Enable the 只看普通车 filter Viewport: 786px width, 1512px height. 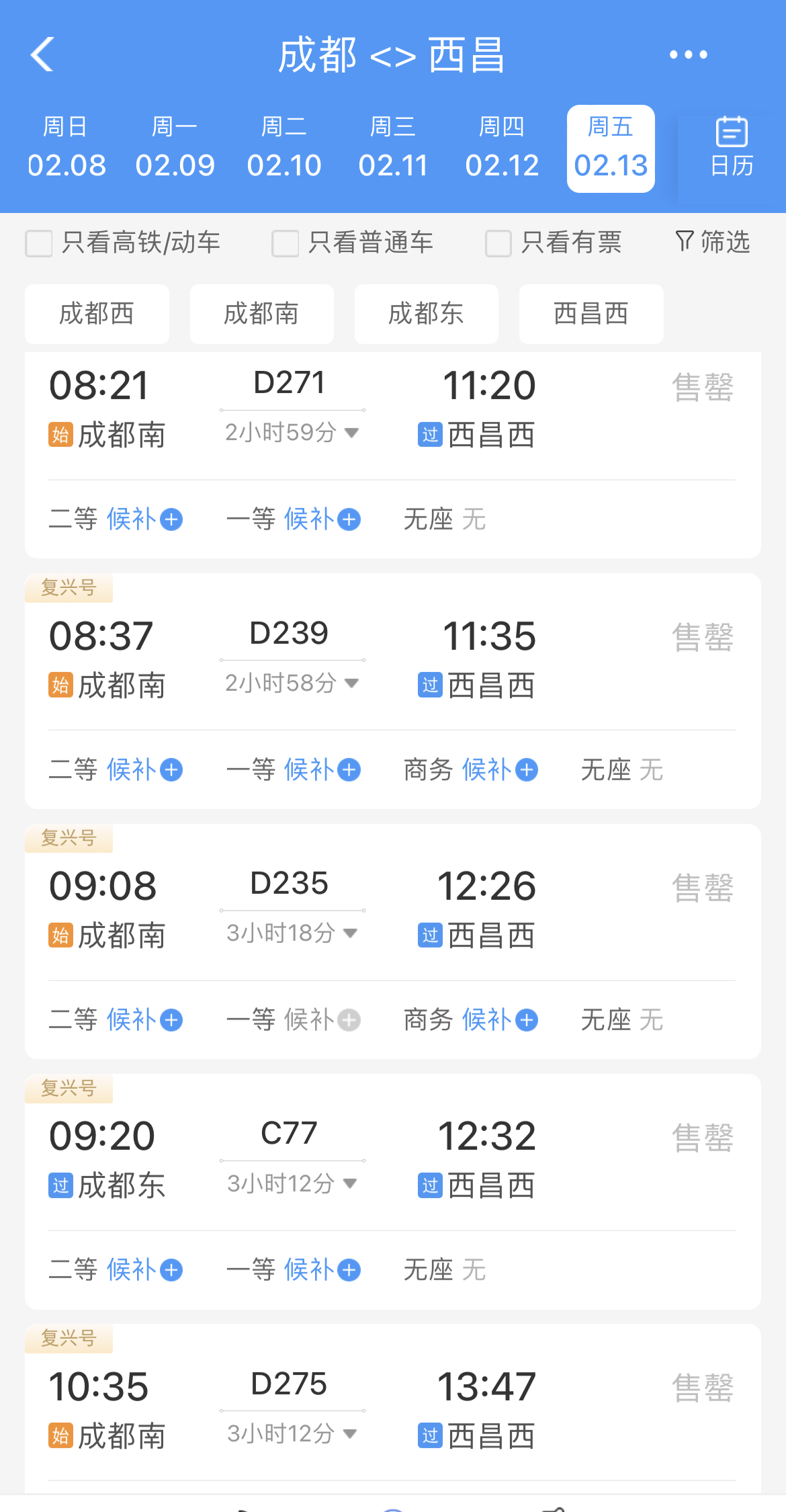pyautogui.click(x=286, y=243)
